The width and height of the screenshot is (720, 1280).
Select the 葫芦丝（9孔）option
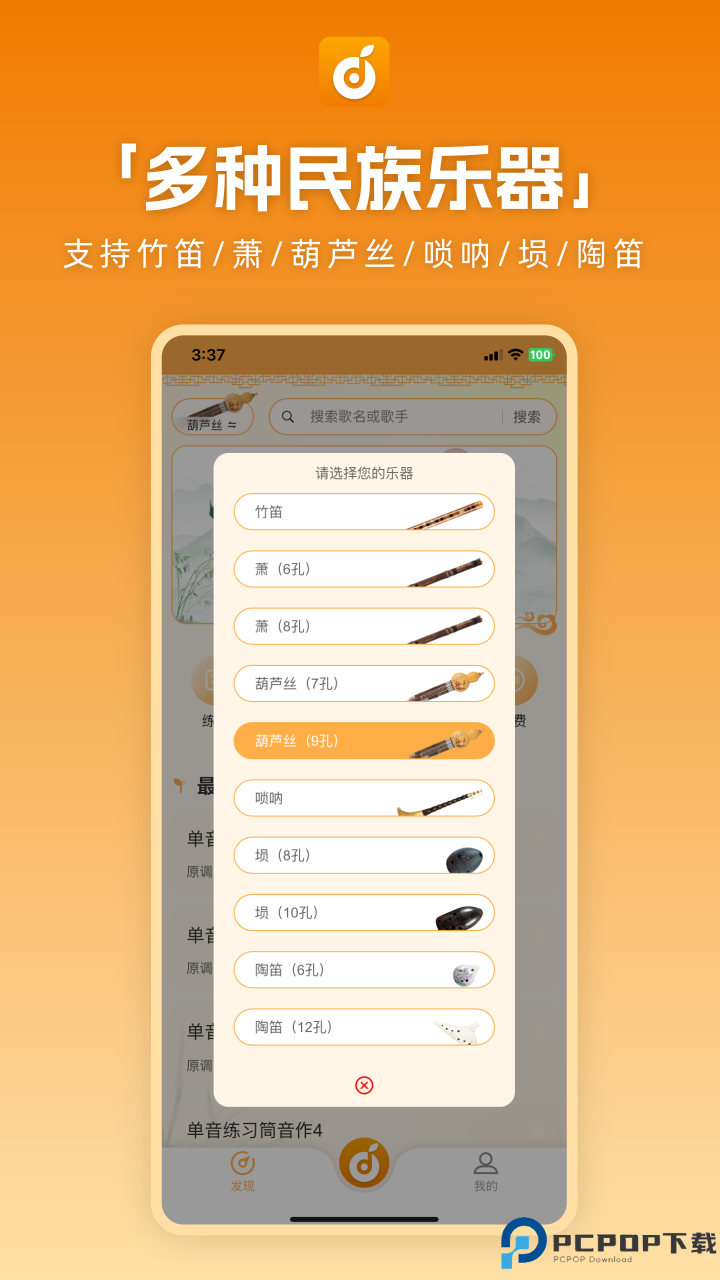click(x=364, y=741)
